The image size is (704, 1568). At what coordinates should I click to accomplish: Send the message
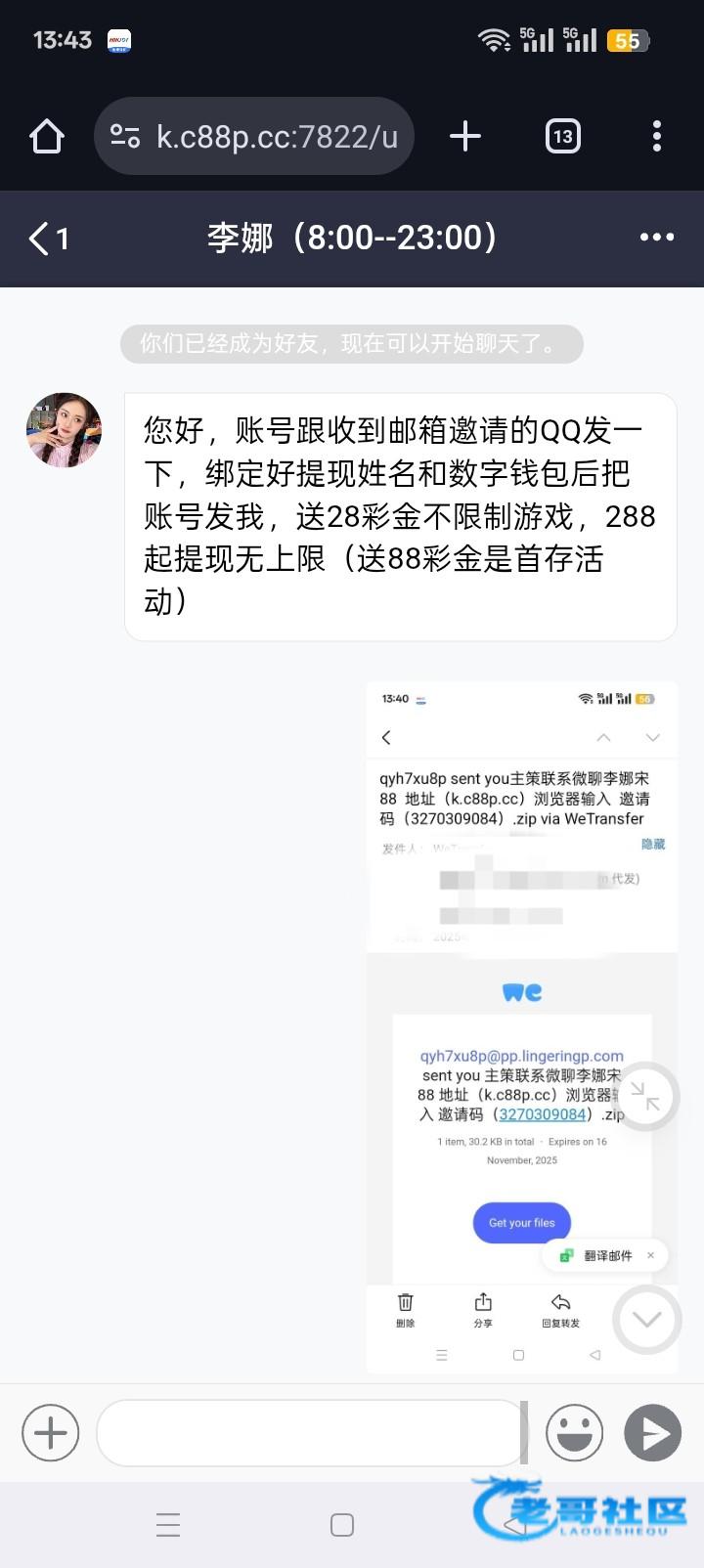tap(653, 1433)
